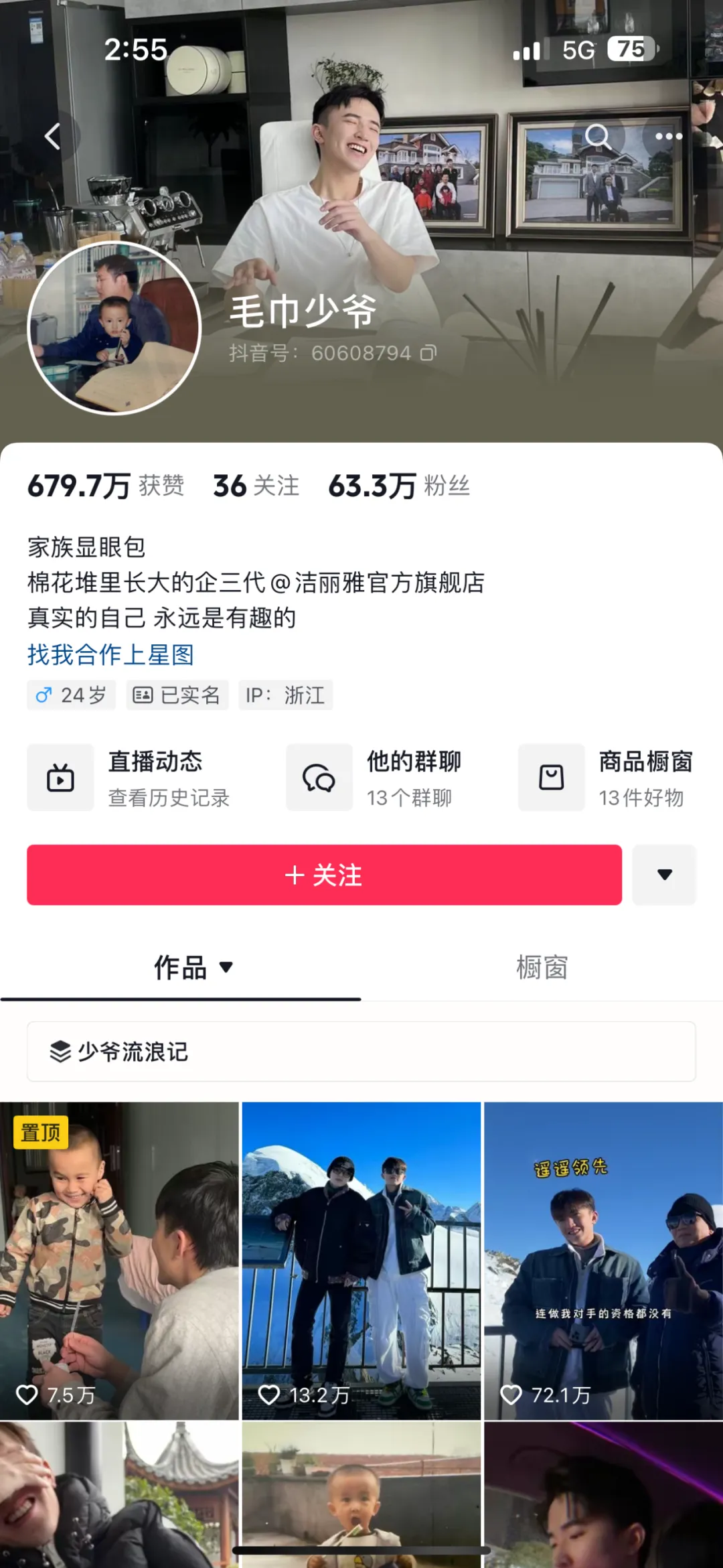The height and width of the screenshot is (1568, 723).
Task: Open the 找我合作上星图 link
Action: click(x=110, y=654)
